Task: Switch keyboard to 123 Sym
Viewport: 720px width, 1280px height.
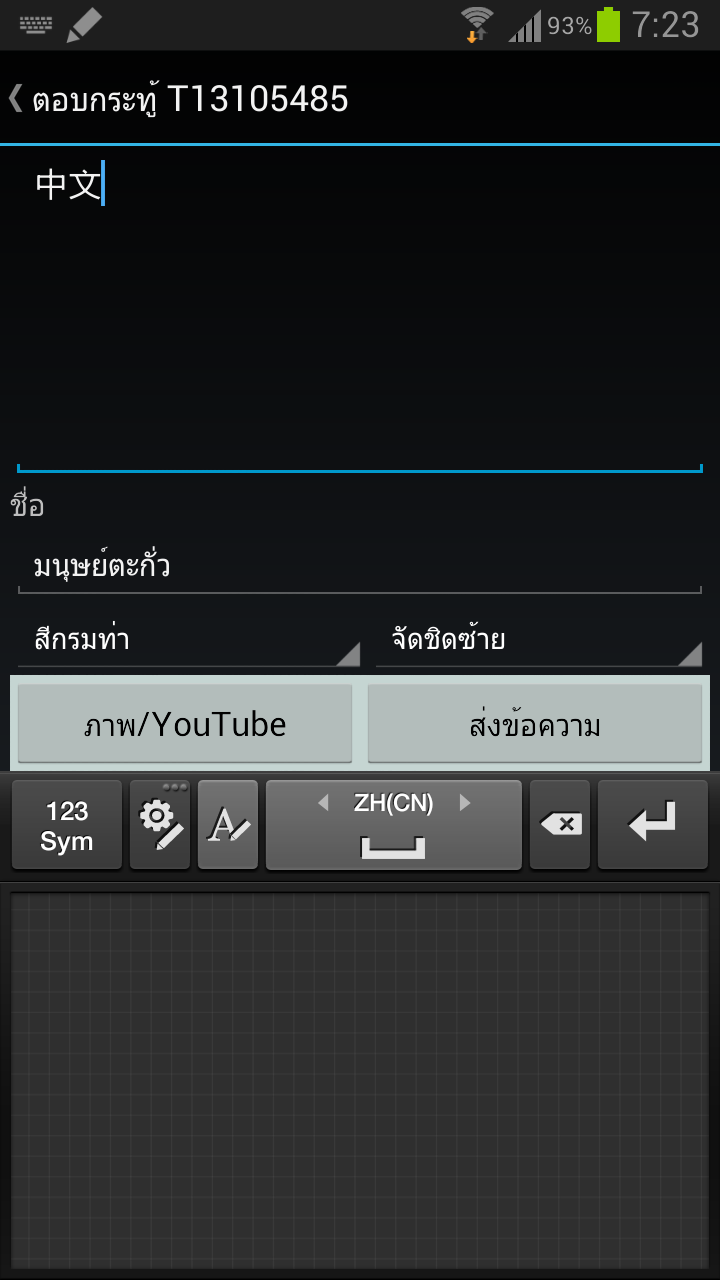Action: [67, 826]
